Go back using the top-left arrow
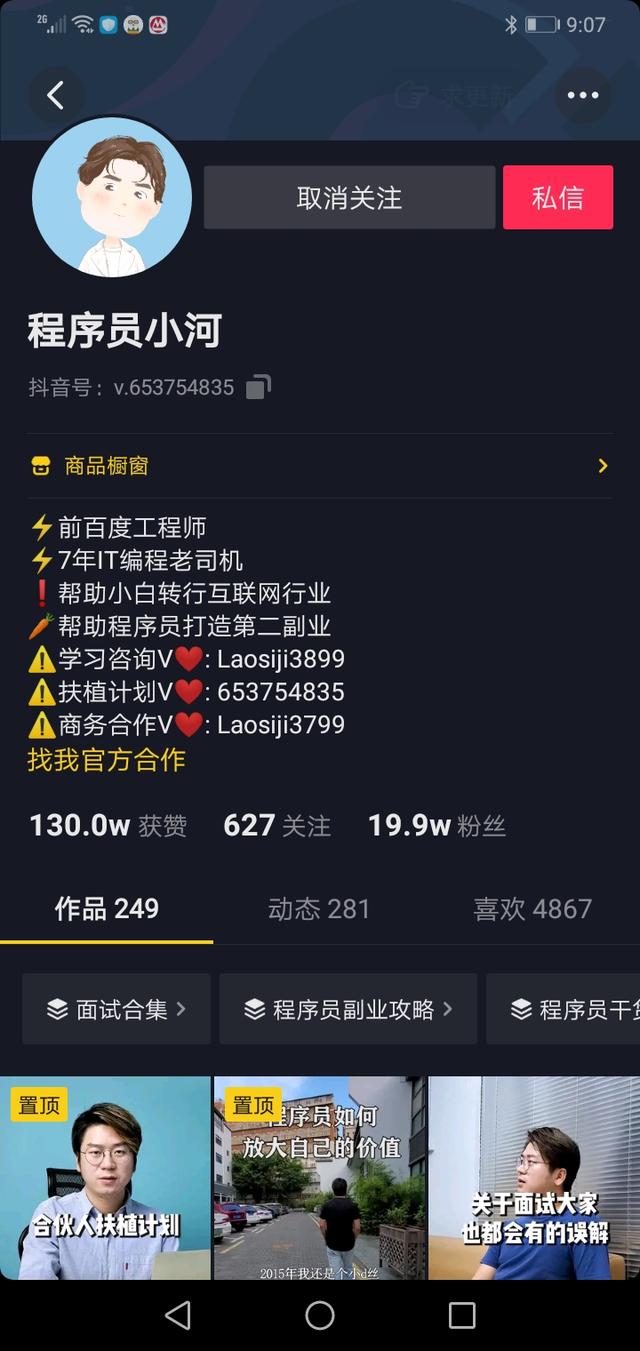This screenshot has width=640, height=1351. click(55, 96)
